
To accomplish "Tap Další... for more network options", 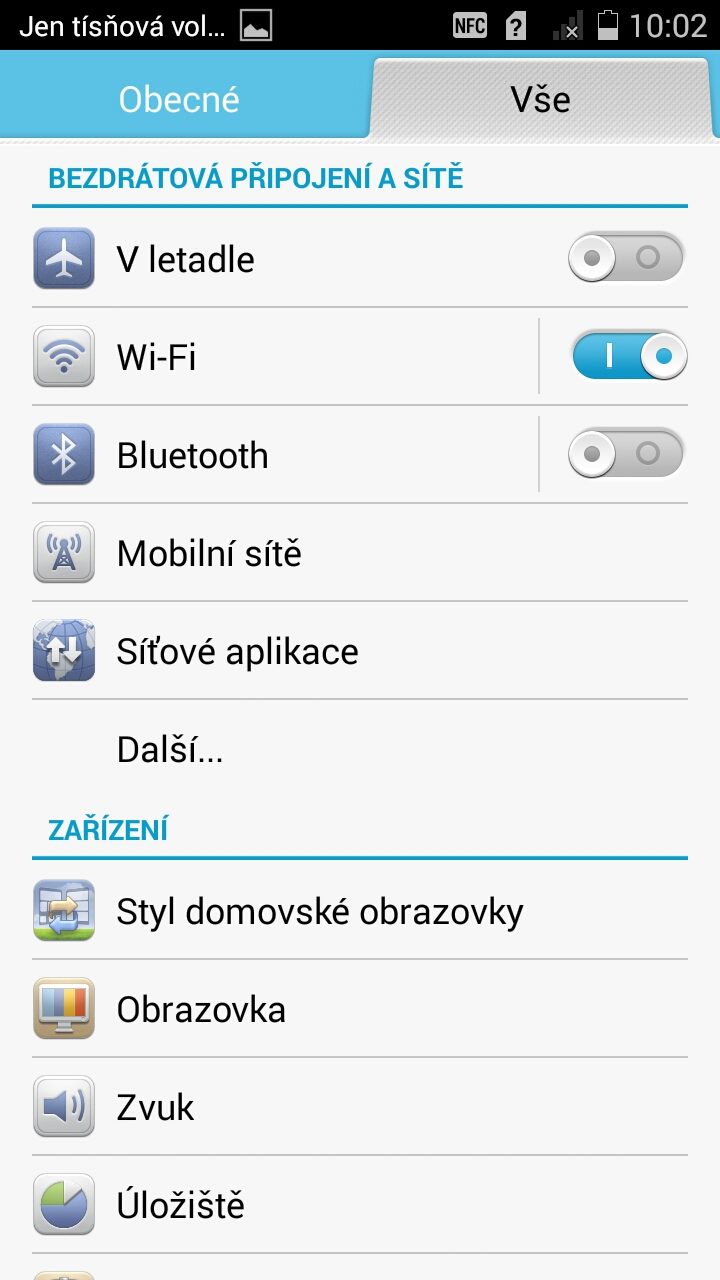I will 360,748.
